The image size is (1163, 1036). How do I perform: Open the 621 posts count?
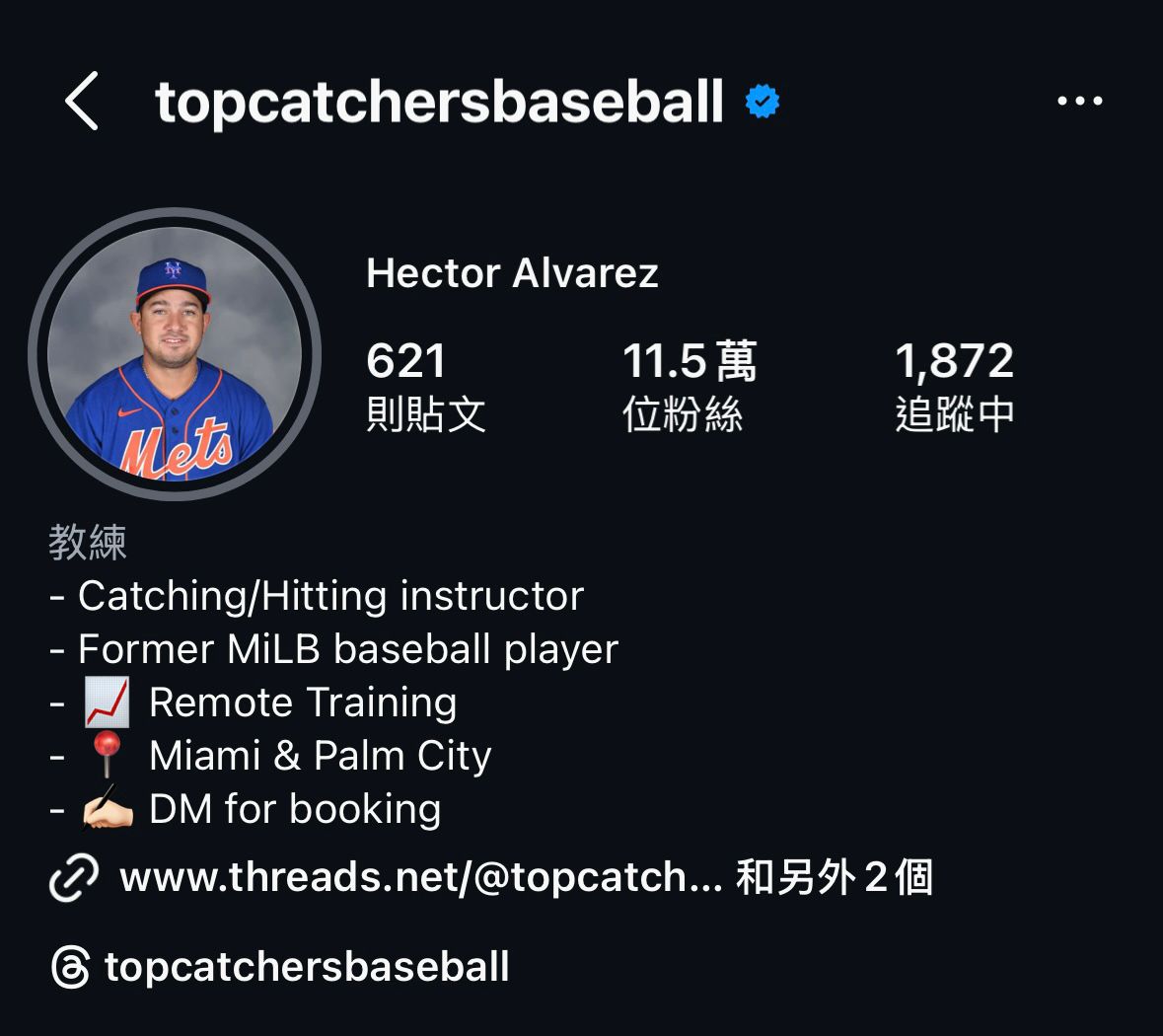coord(425,386)
